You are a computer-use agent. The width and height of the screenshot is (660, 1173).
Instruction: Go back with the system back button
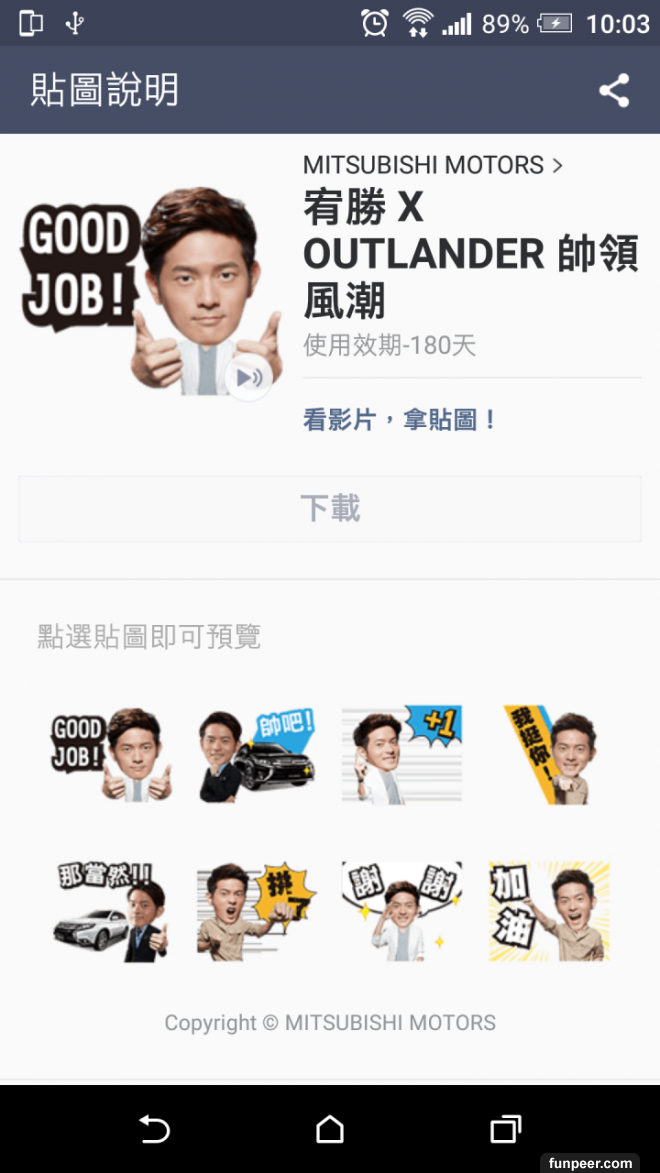tap(154, 1130)
